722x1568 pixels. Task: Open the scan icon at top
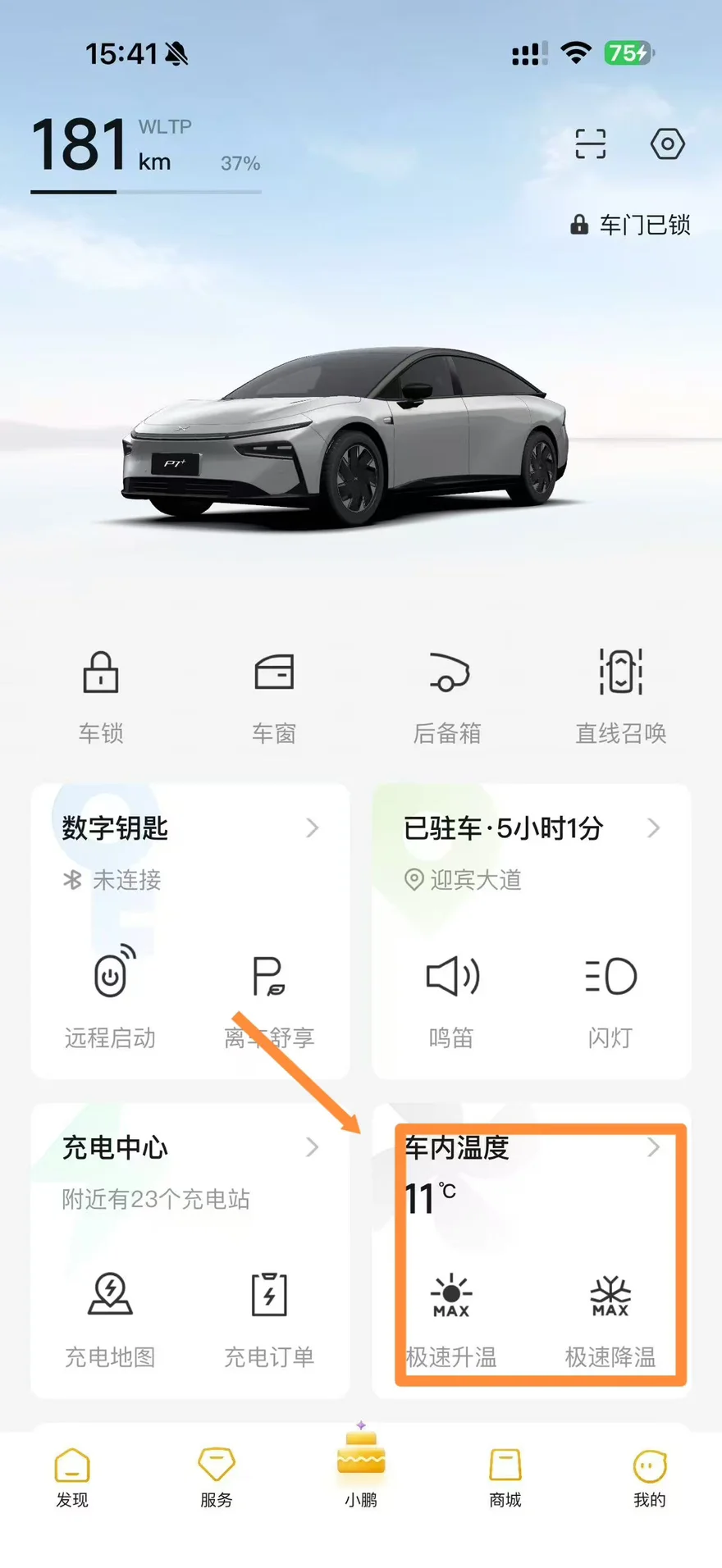pos(590,144)
